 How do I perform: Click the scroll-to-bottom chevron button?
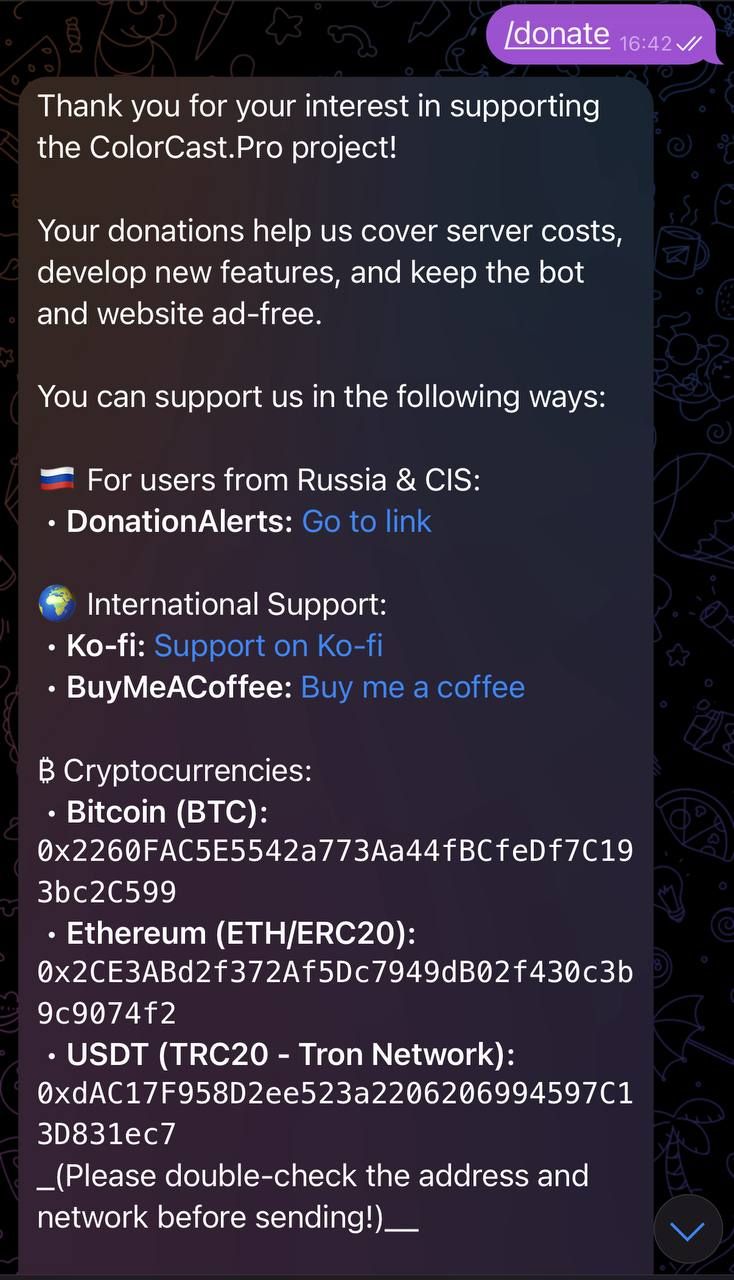click(x=688, y=1229)
